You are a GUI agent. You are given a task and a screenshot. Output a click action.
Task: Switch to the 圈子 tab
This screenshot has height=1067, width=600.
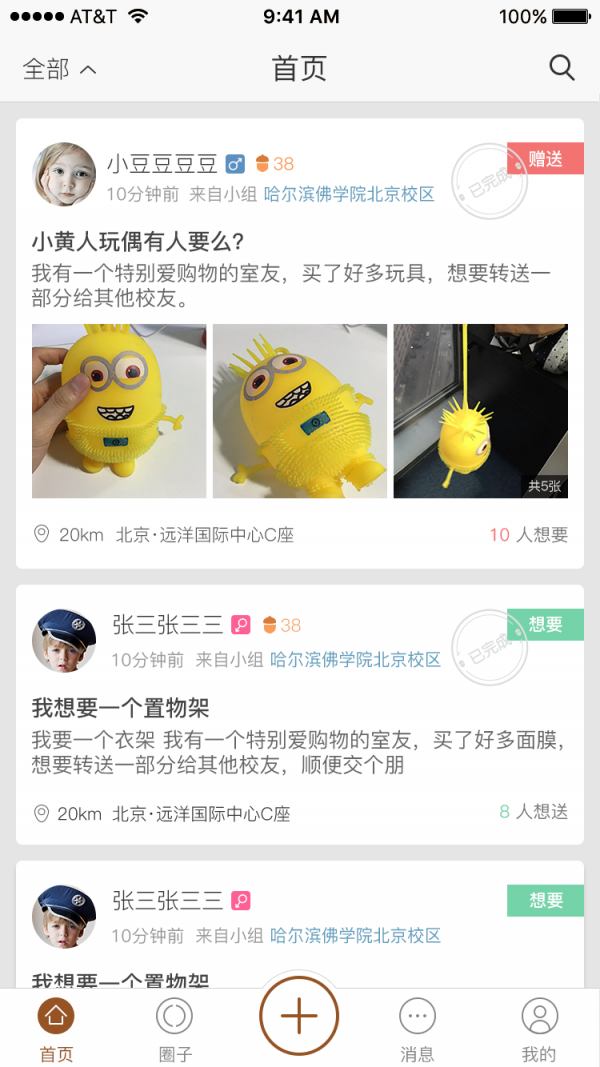pyautogui.click(x=174, y=1028)
